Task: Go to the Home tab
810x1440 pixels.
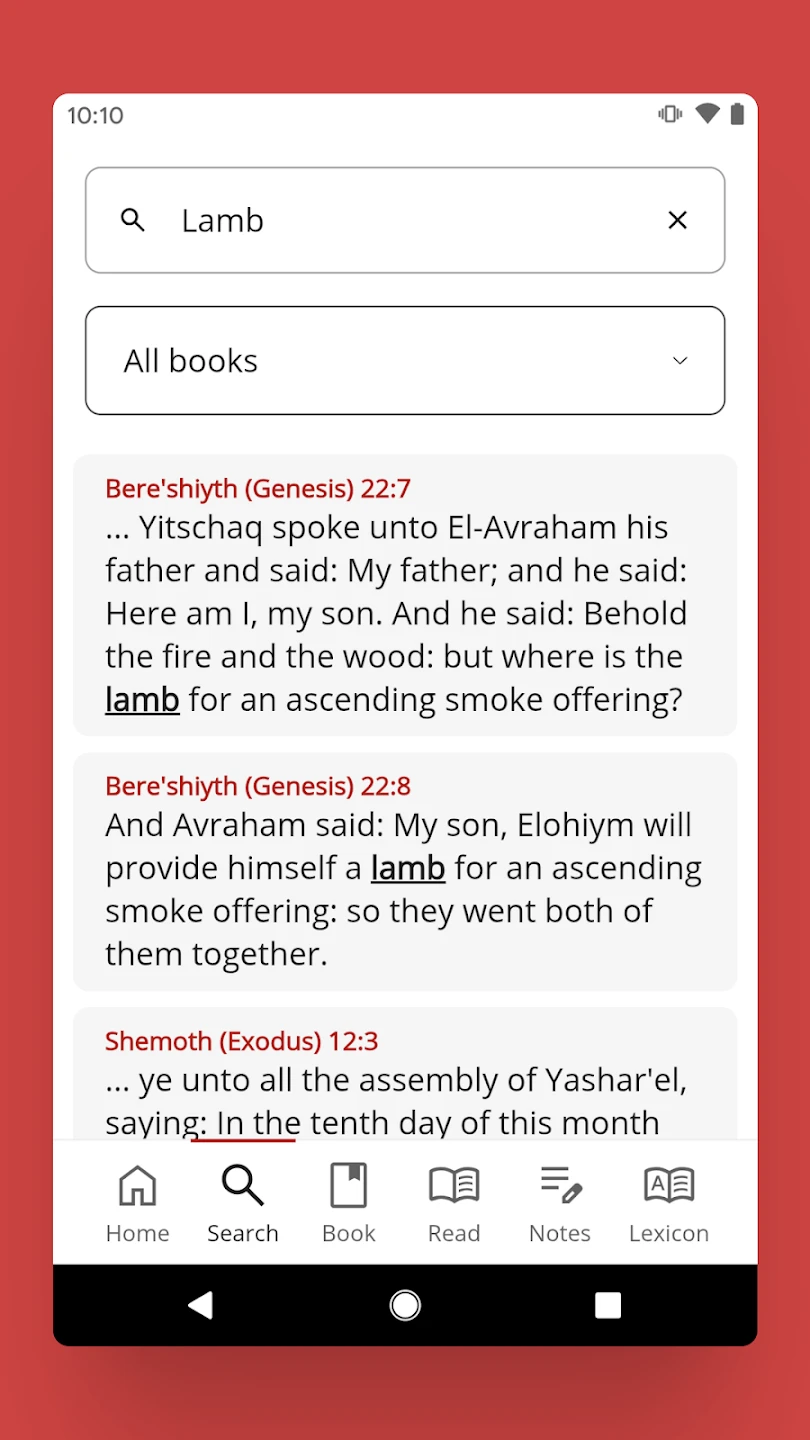Action: click(x=138, y=1203)
